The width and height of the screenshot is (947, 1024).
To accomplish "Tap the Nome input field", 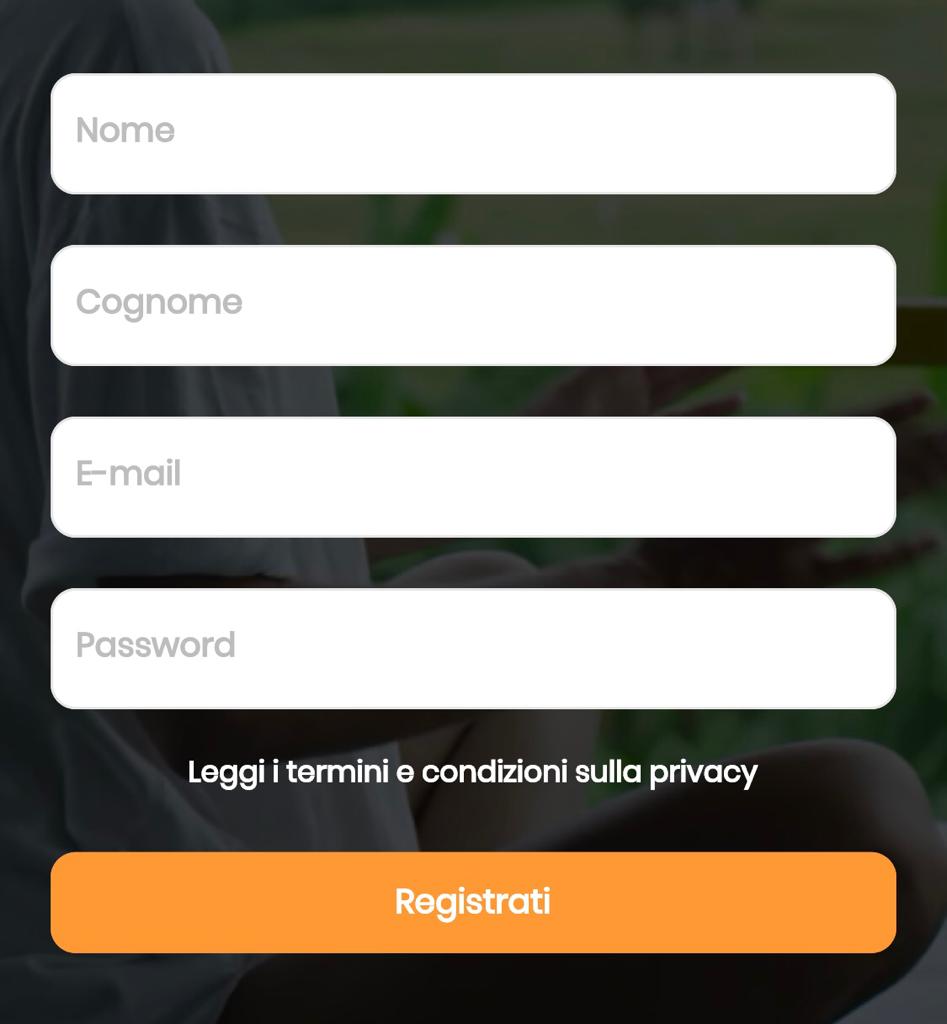I will pyautogui.click(x=473, y=133).
